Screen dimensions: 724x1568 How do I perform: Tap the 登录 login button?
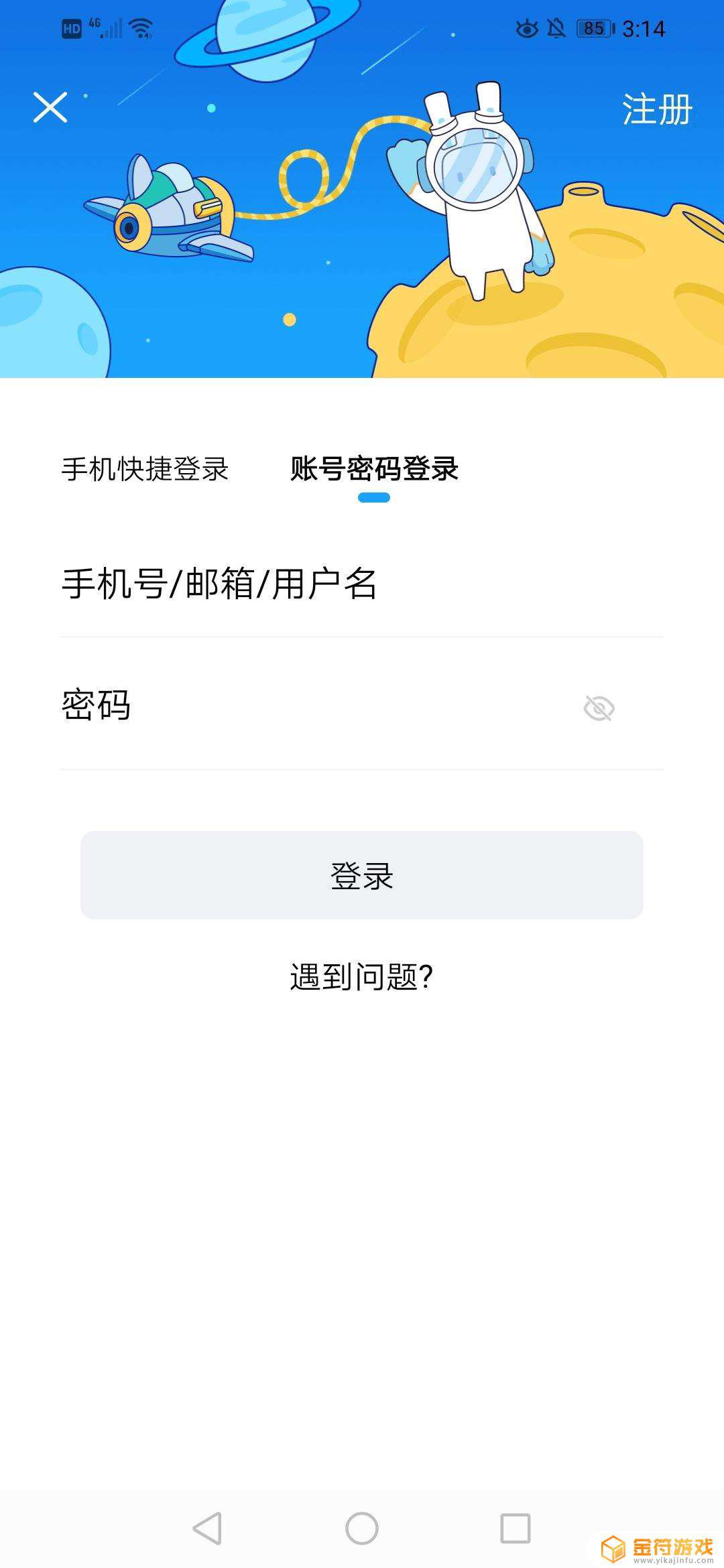(x=362, y=875)
